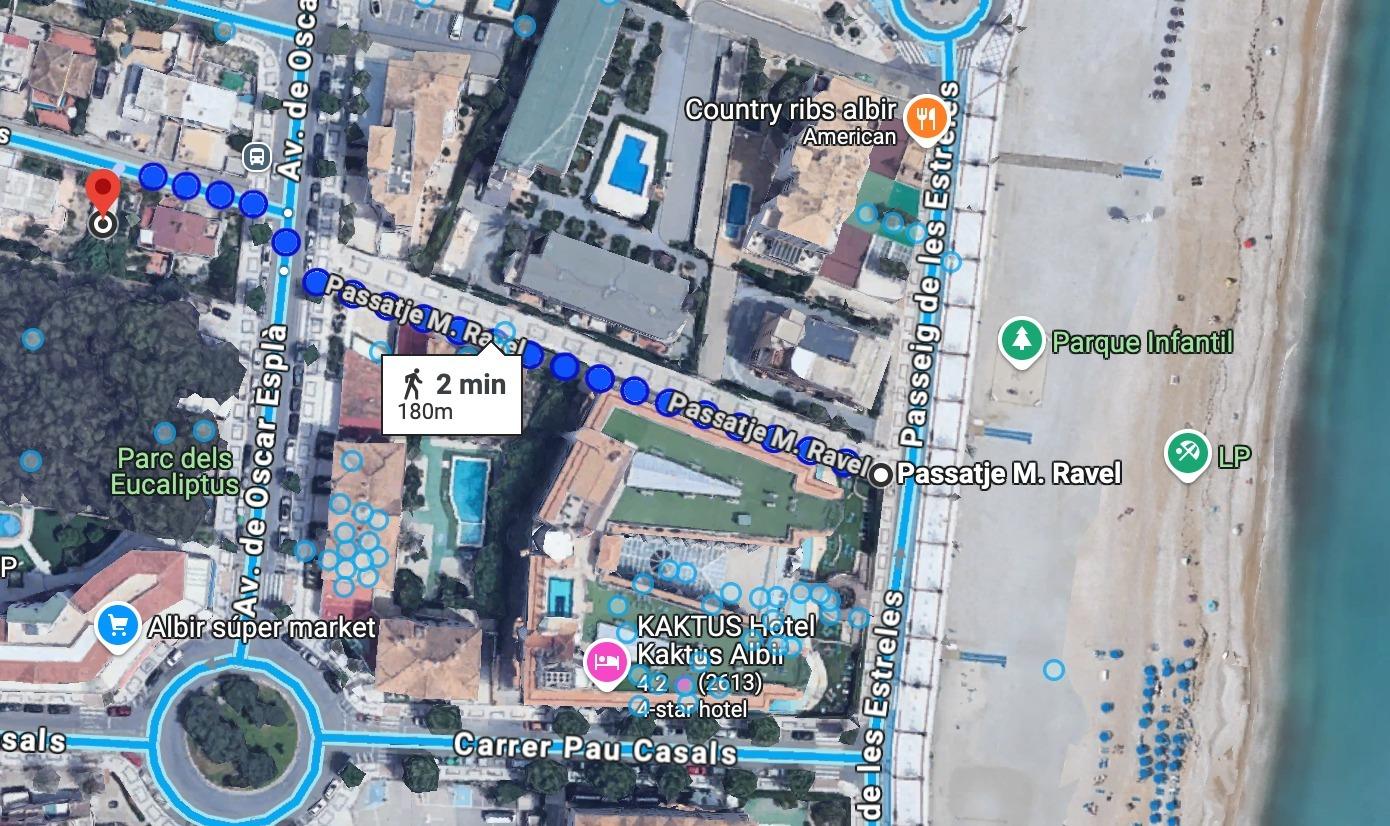Screen dimensions: 1390x826
Task: Open the Albir súper market pin
Action: 117,626
